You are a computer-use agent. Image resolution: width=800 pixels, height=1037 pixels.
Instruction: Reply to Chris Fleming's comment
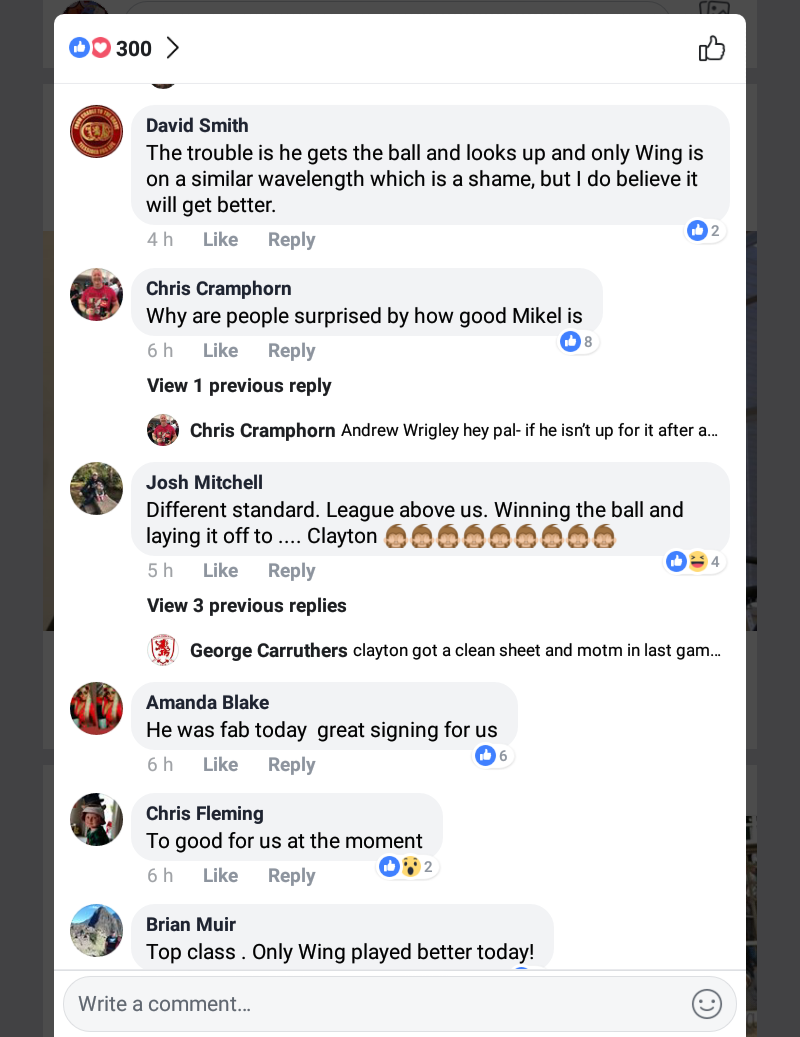pos(291,876)
